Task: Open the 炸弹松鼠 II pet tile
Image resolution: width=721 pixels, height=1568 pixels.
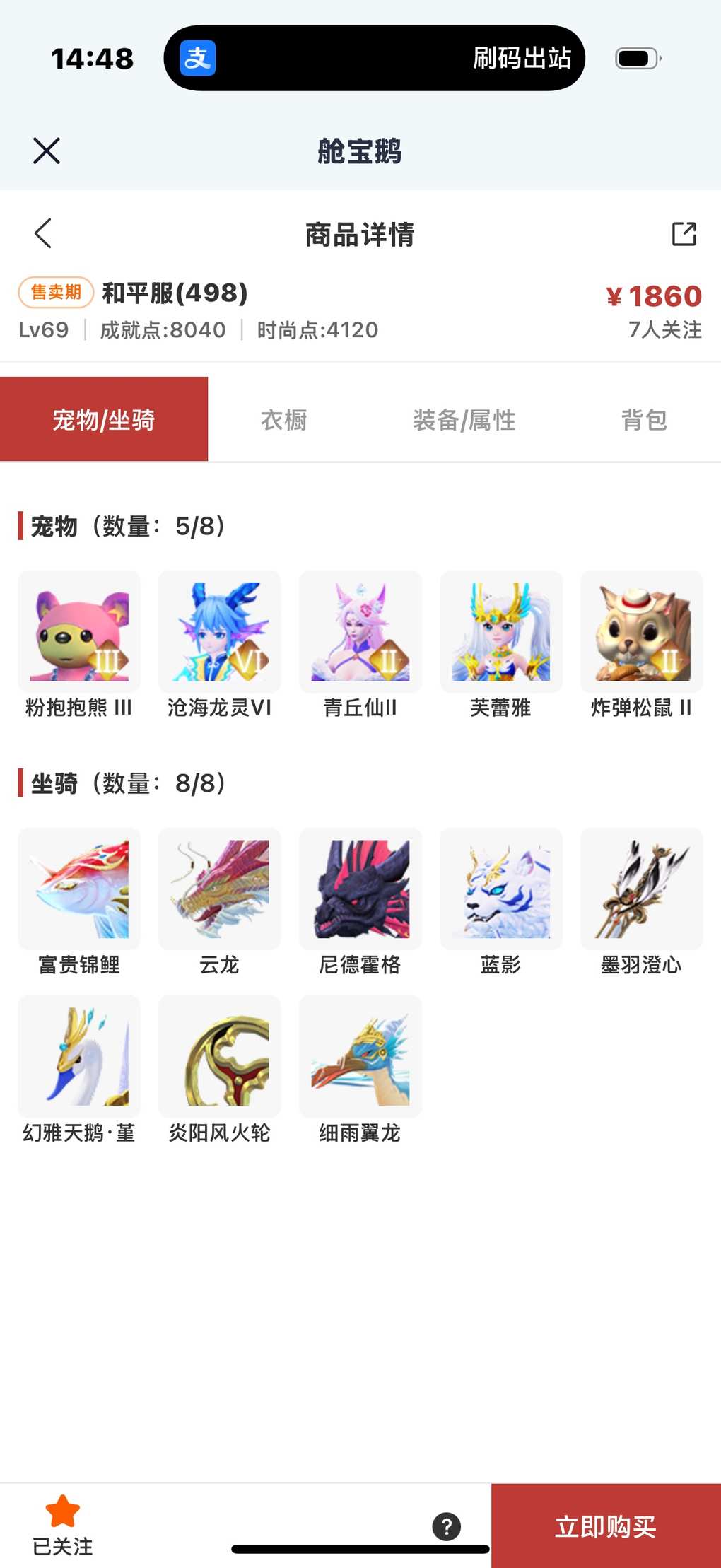Action: click(642, 632)
